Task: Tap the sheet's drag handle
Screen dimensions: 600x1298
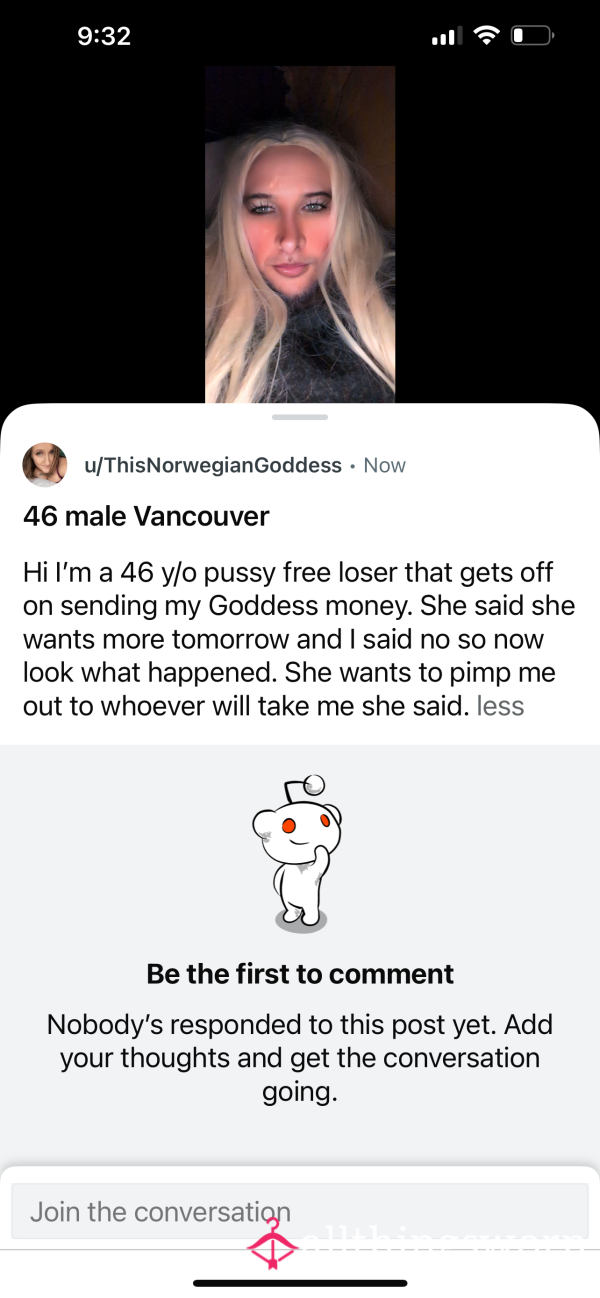Action: (300, 416)
